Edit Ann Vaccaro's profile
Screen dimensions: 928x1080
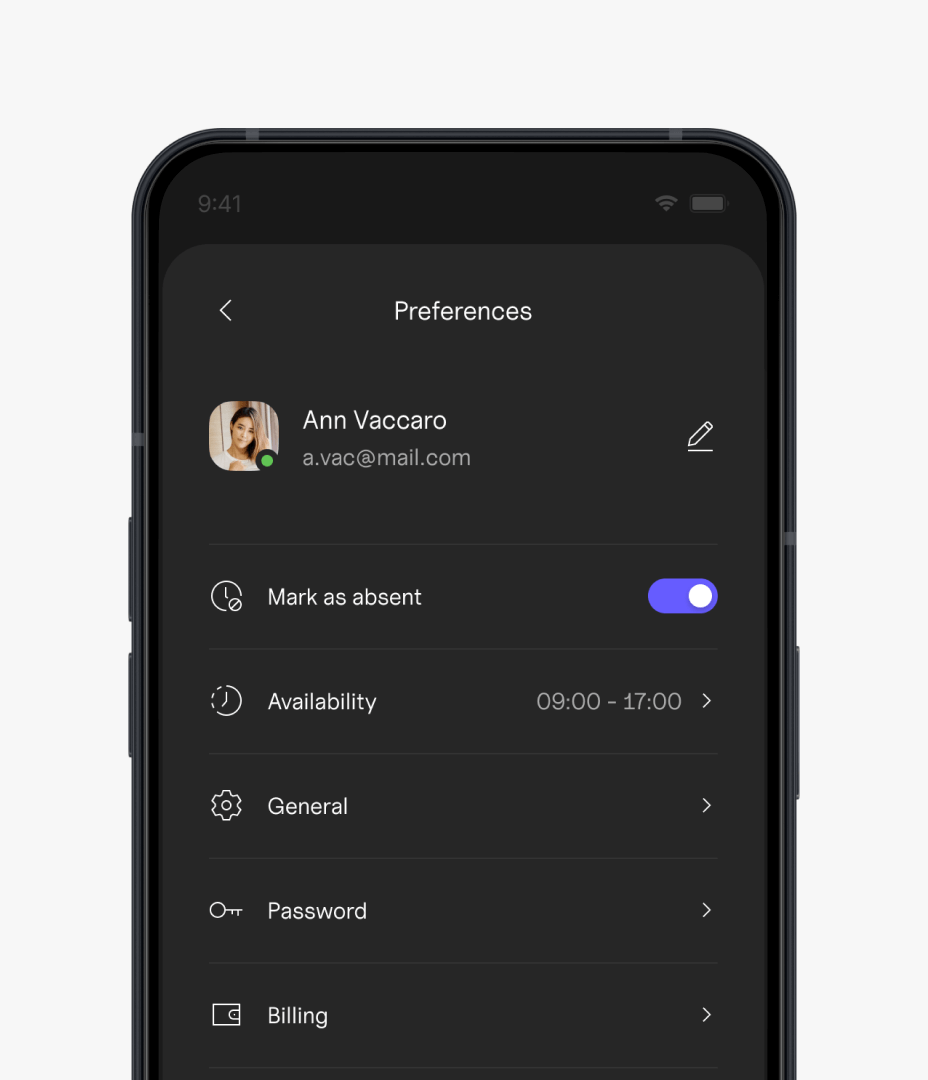tap(700, 437)
